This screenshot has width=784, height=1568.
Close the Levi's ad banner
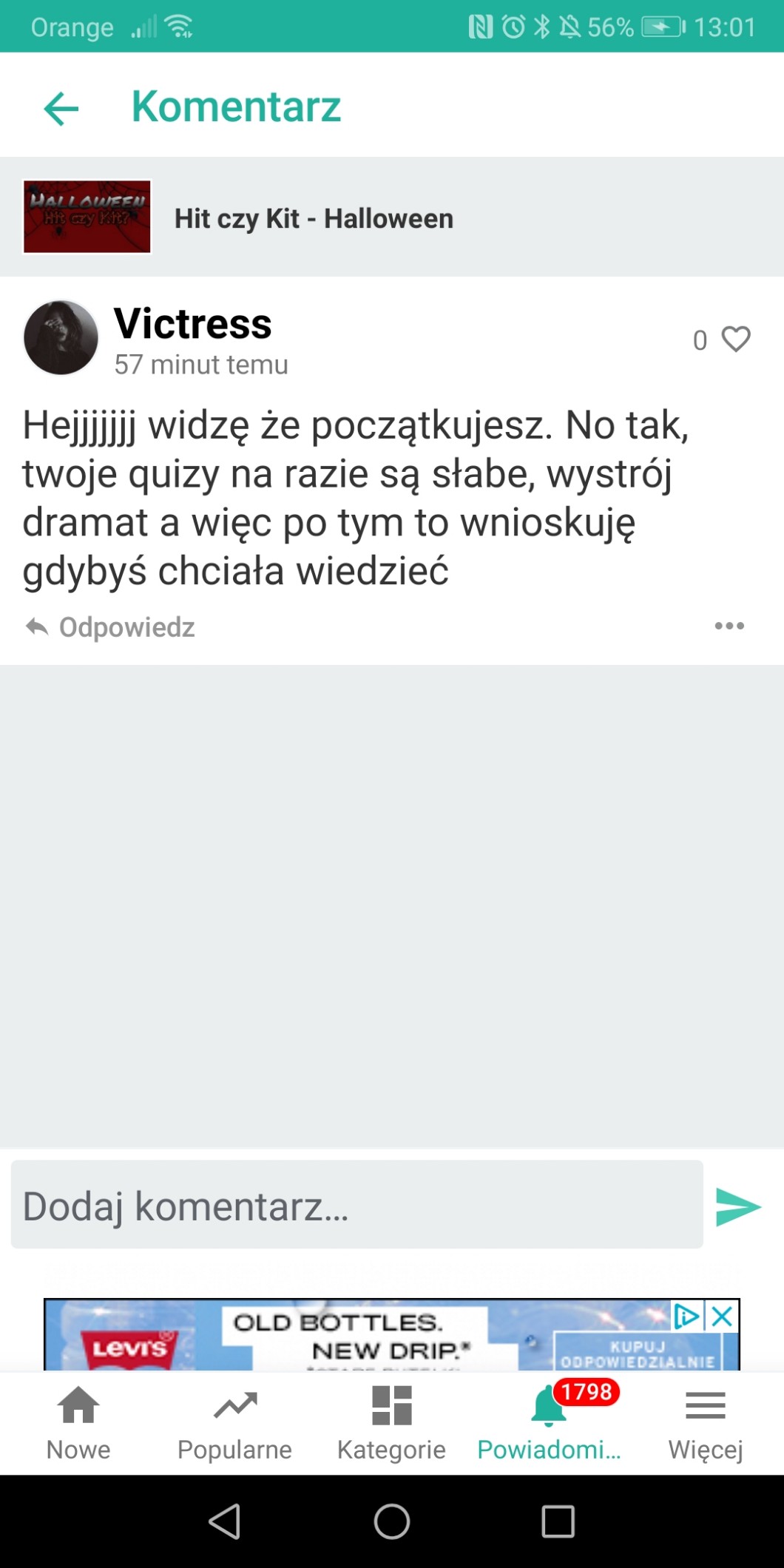723,1316
